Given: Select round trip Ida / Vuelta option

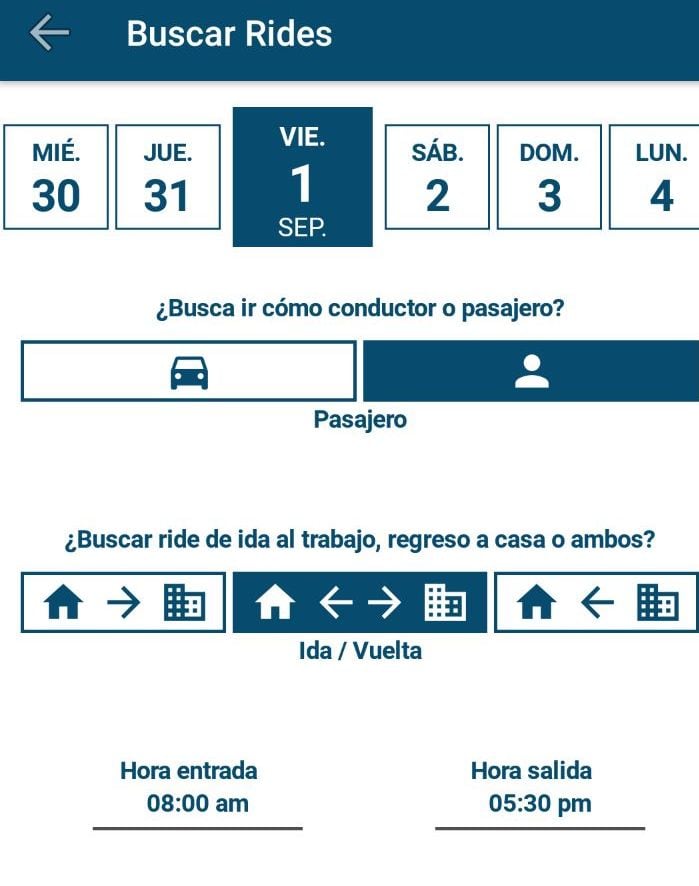Looking at the screenshot, I should click(x=360, y=603).
